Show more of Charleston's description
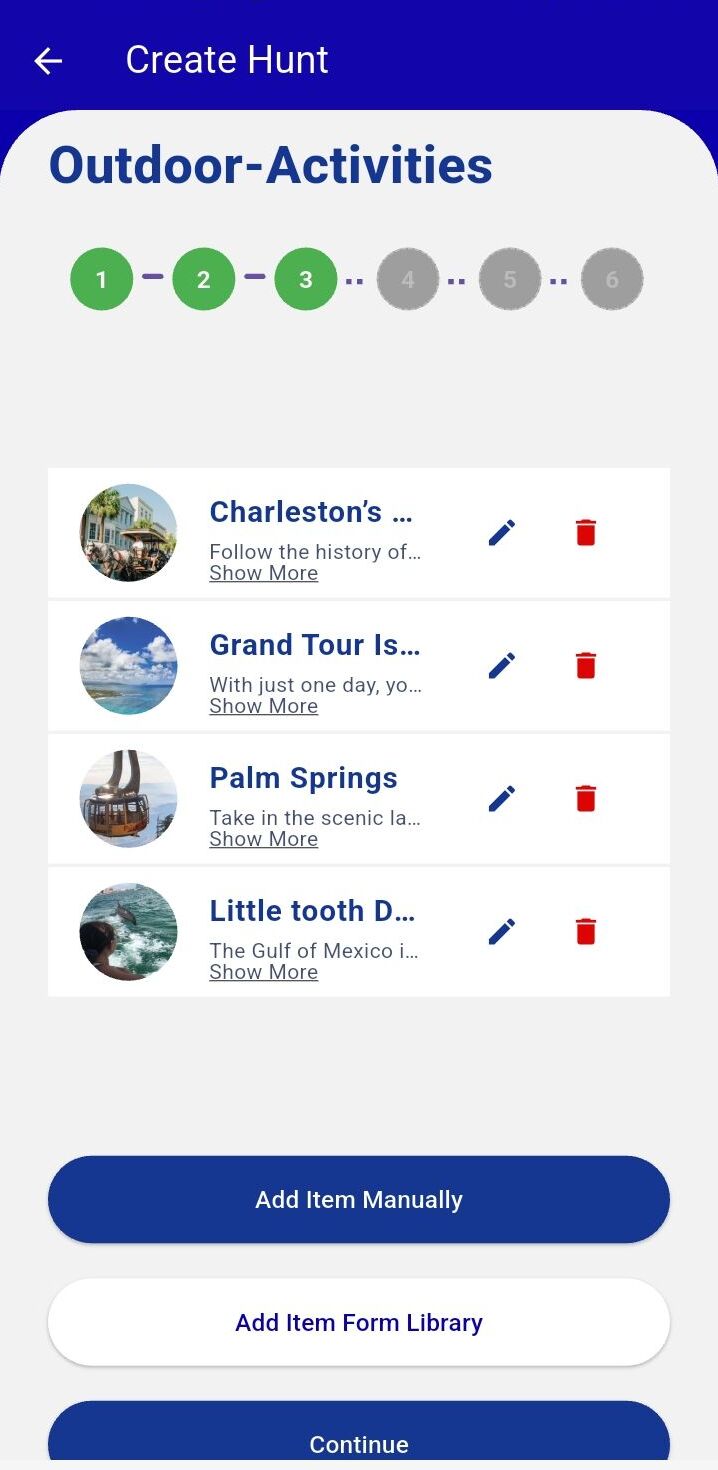 pyautogui.click(x=264, y=573)
